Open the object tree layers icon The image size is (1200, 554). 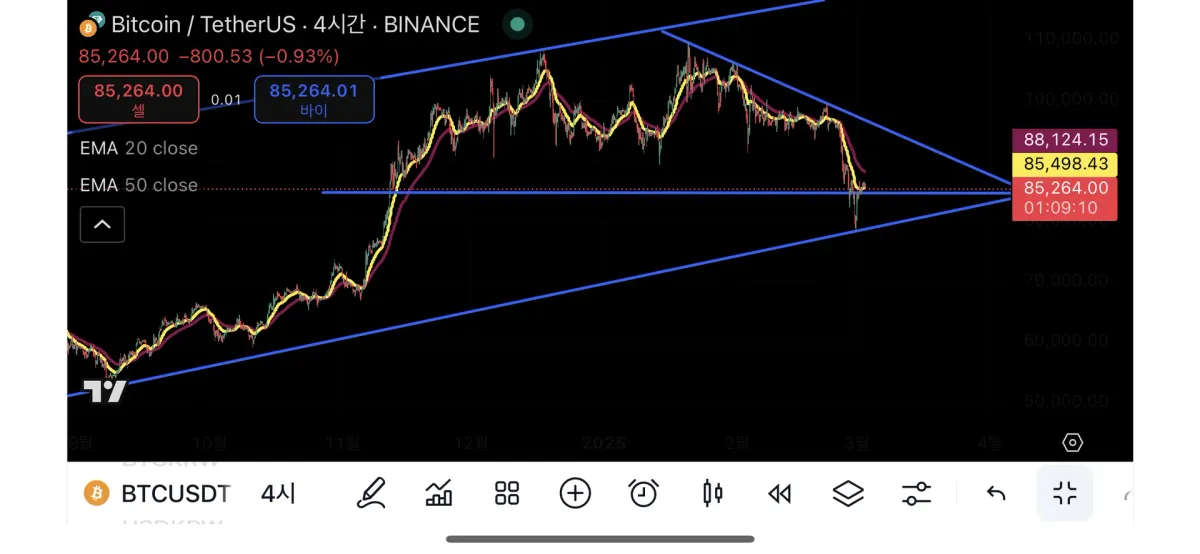(848, 493)
